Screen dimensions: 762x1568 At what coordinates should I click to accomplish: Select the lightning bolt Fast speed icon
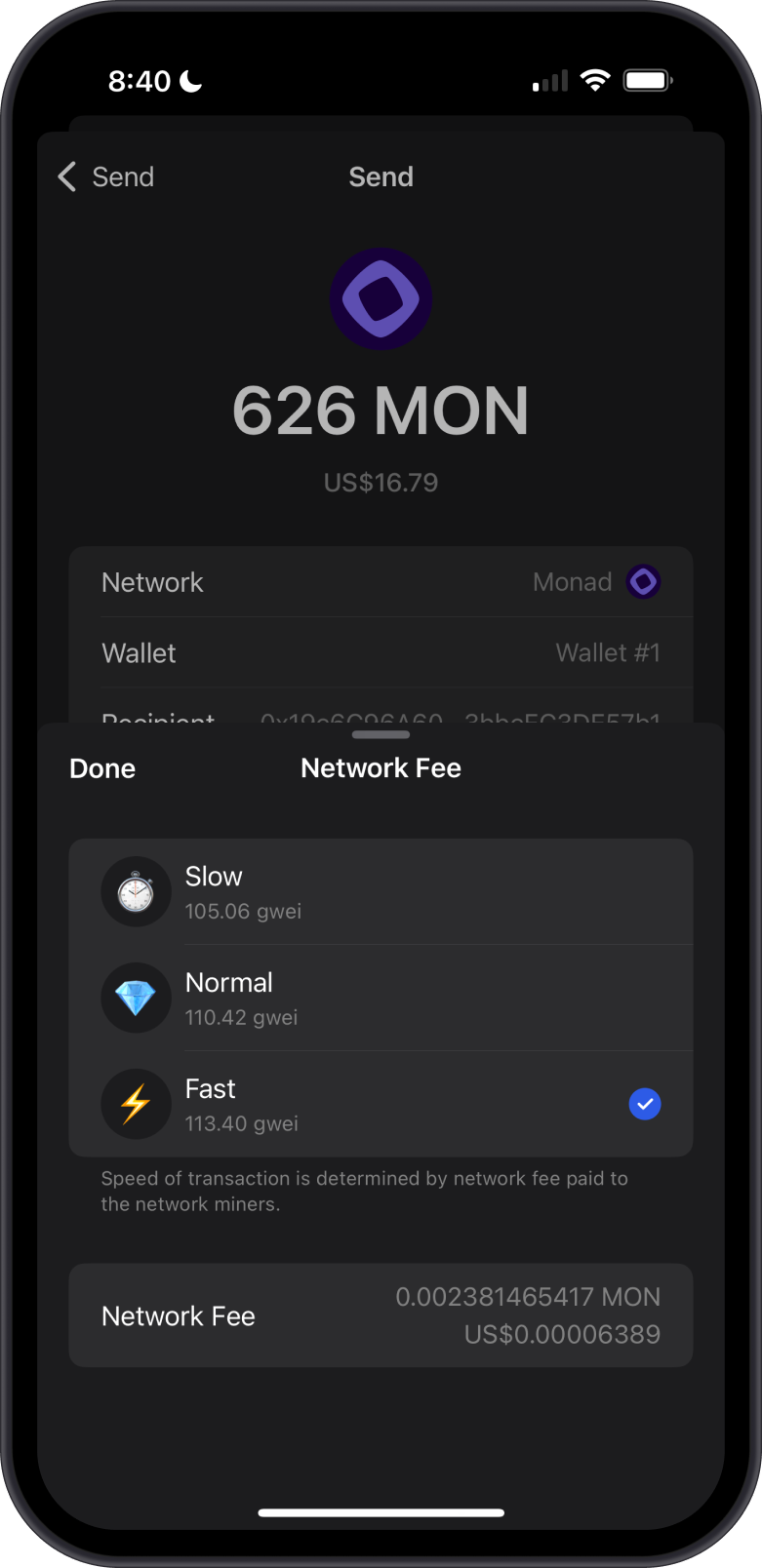pos(136,1103)
